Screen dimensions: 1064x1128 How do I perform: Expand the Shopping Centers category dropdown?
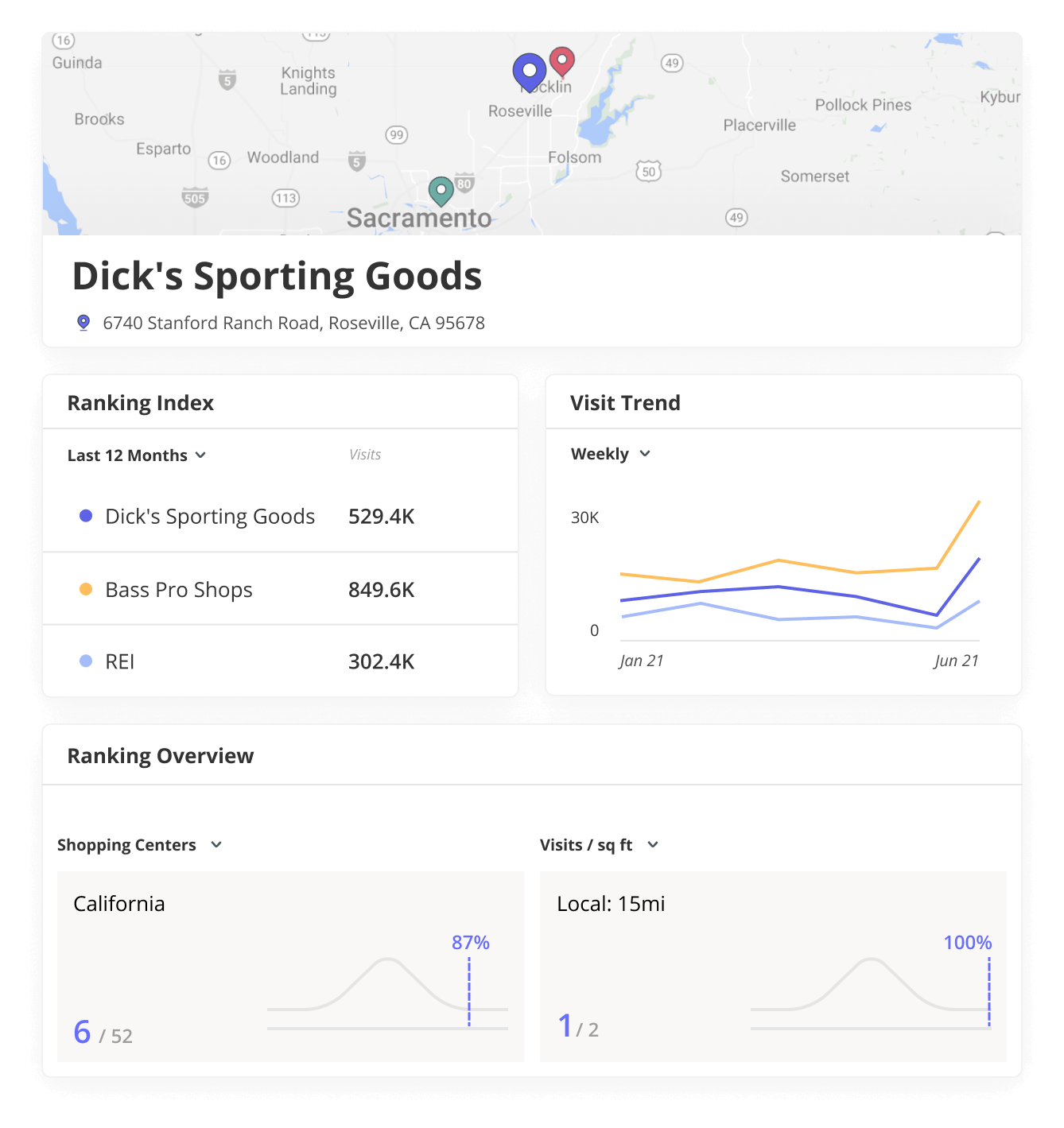pos(140,845)
